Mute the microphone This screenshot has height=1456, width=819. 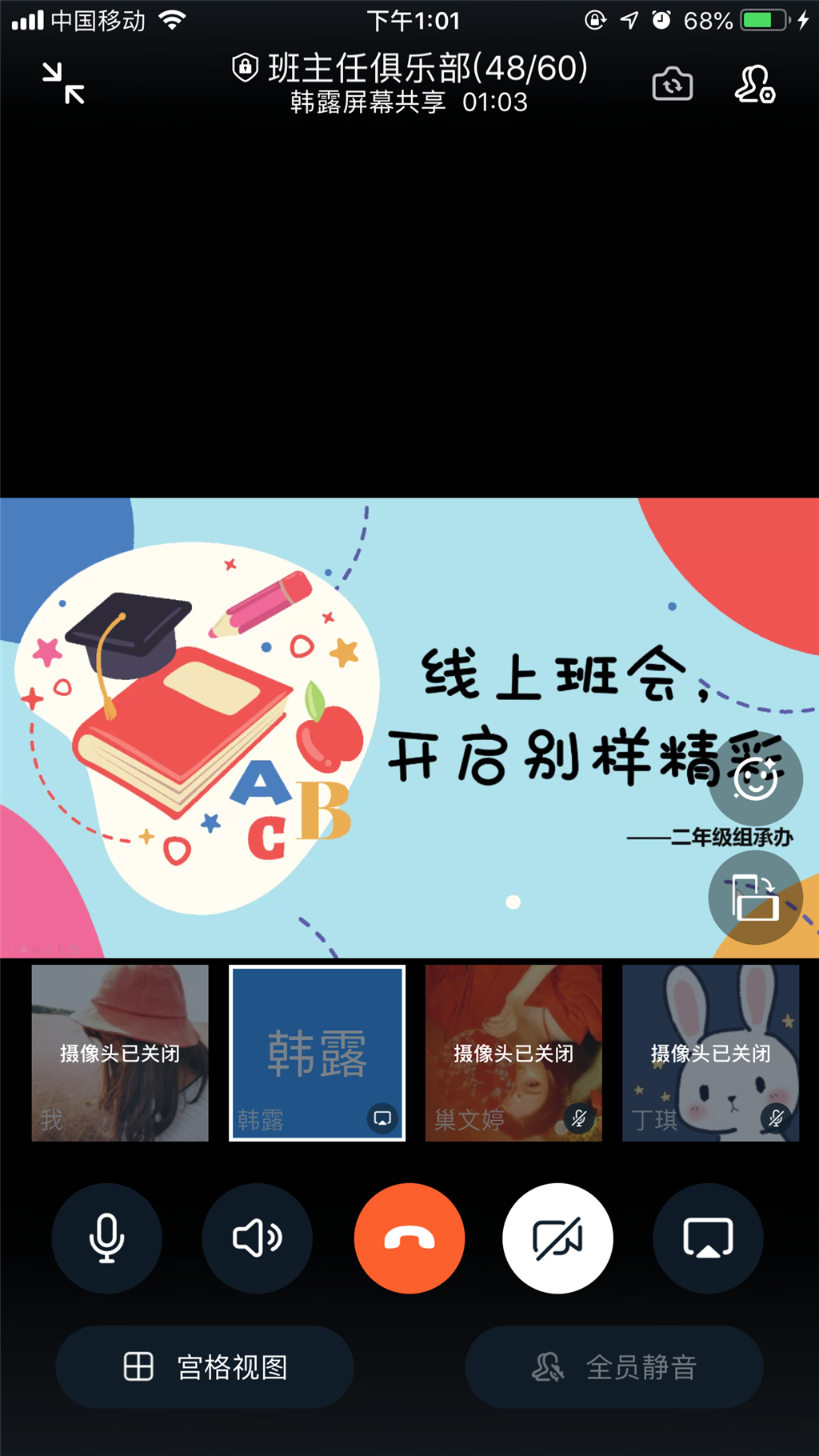[107, 1238]
